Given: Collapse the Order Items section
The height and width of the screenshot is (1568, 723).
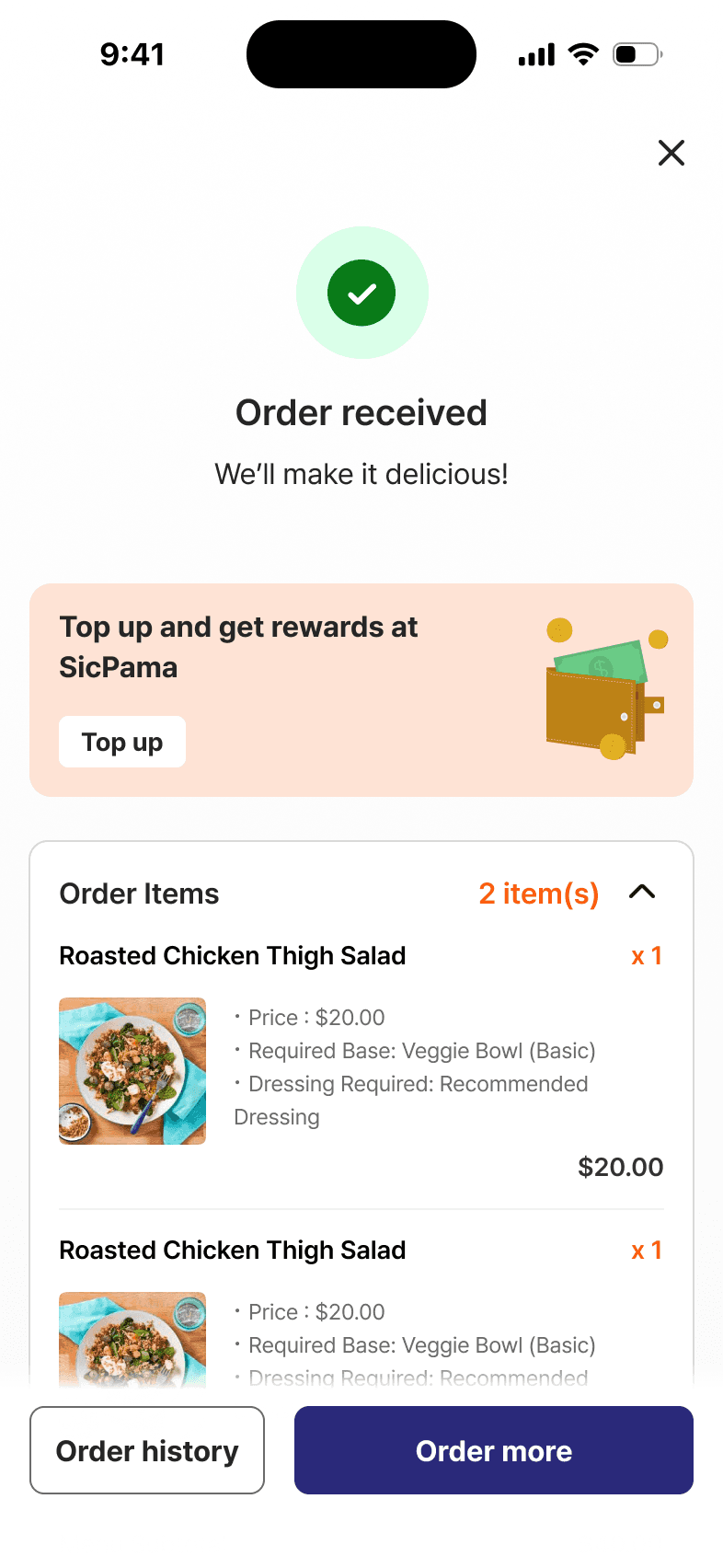Looking at the screenshot, I should (x=642, y=892).
